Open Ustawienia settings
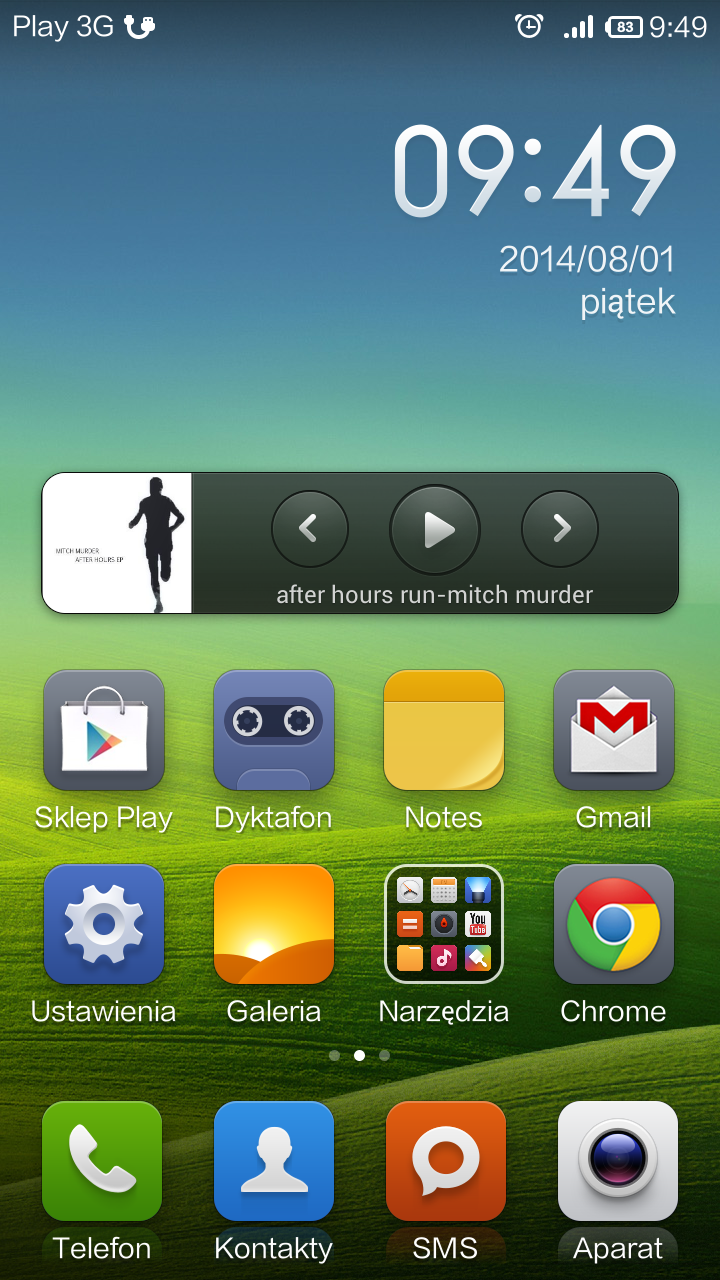Screen dimensions: 720x1280 [x=104, y=925]
